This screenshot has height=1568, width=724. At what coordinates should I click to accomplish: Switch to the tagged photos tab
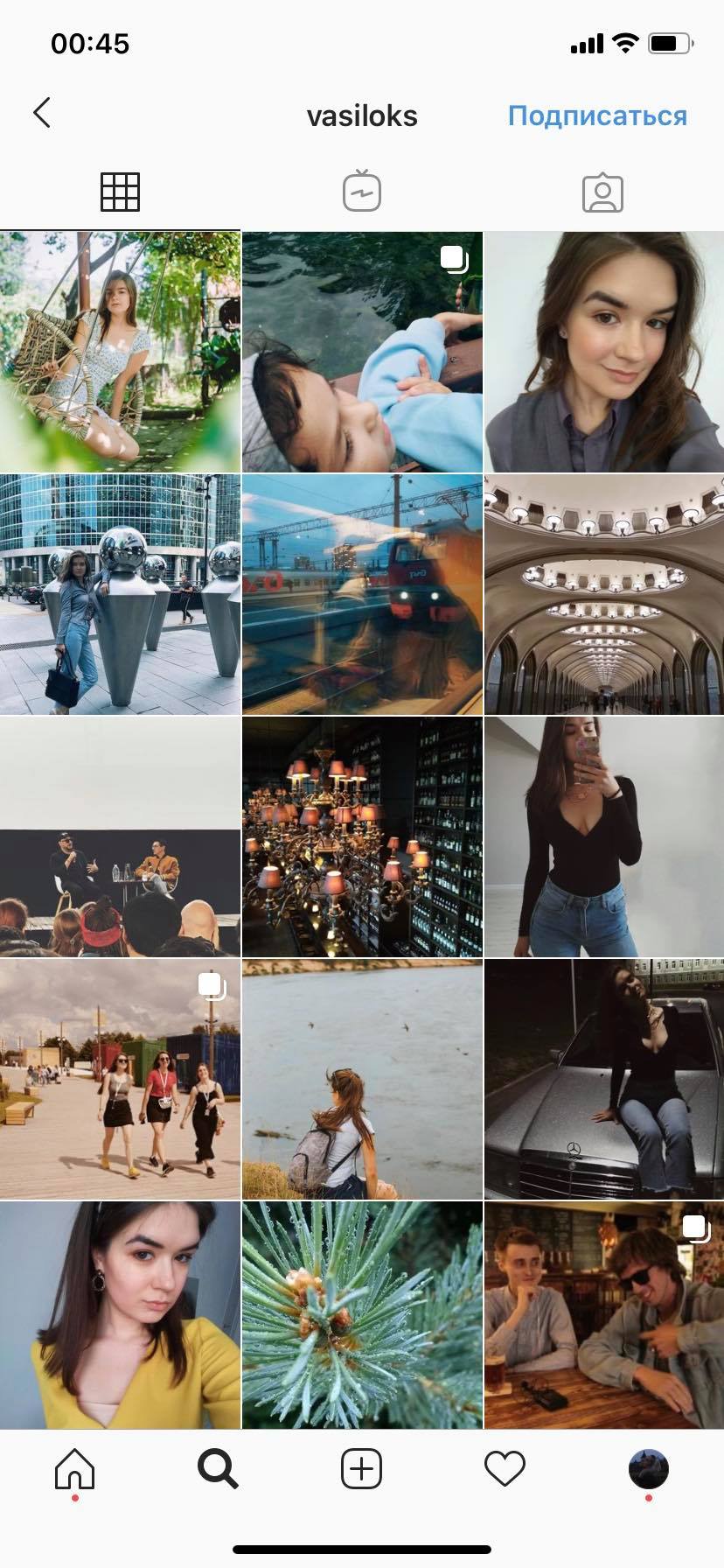602,192
